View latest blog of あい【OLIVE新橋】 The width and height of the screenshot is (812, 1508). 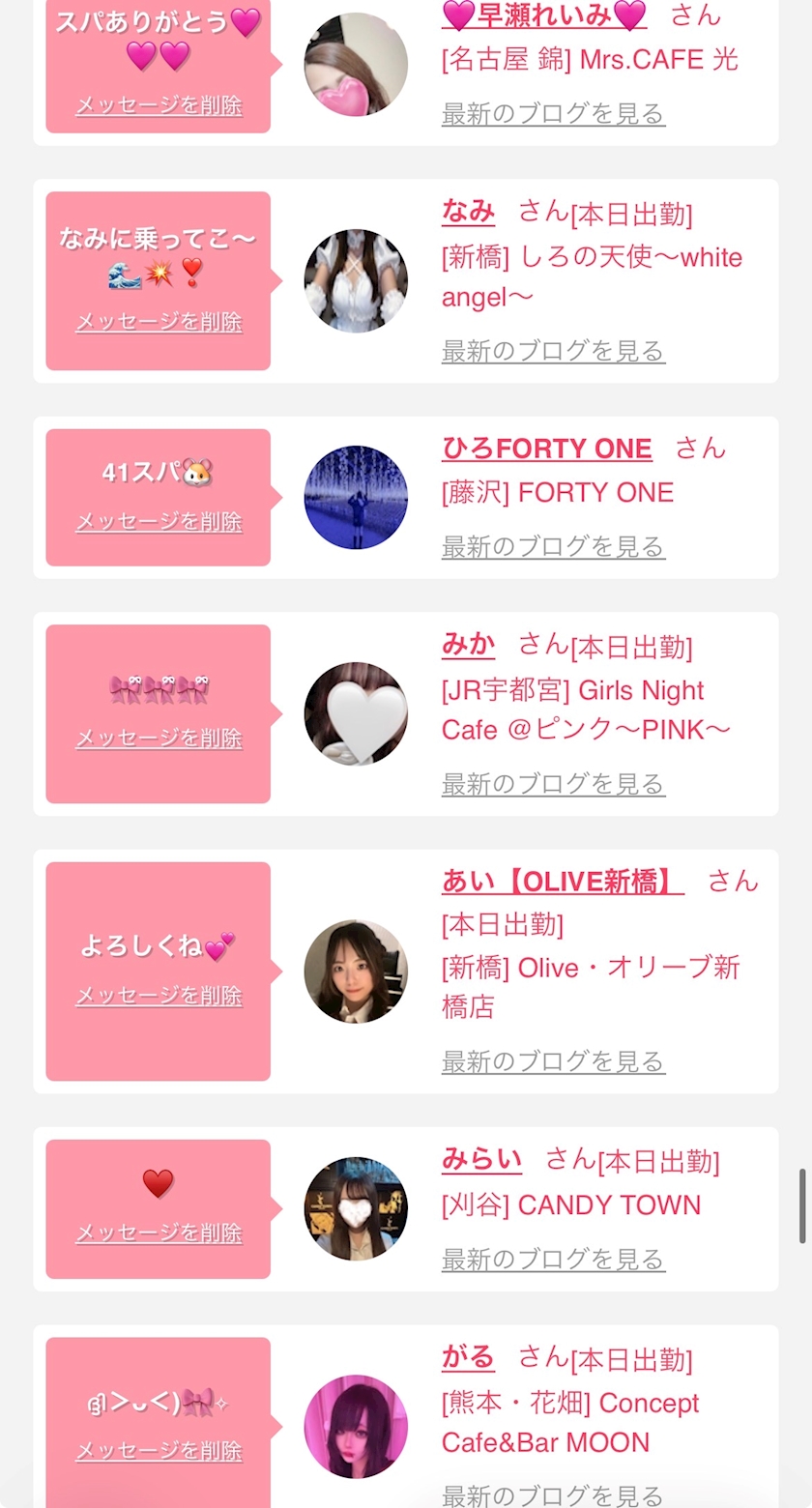[x=553, y=1062]
